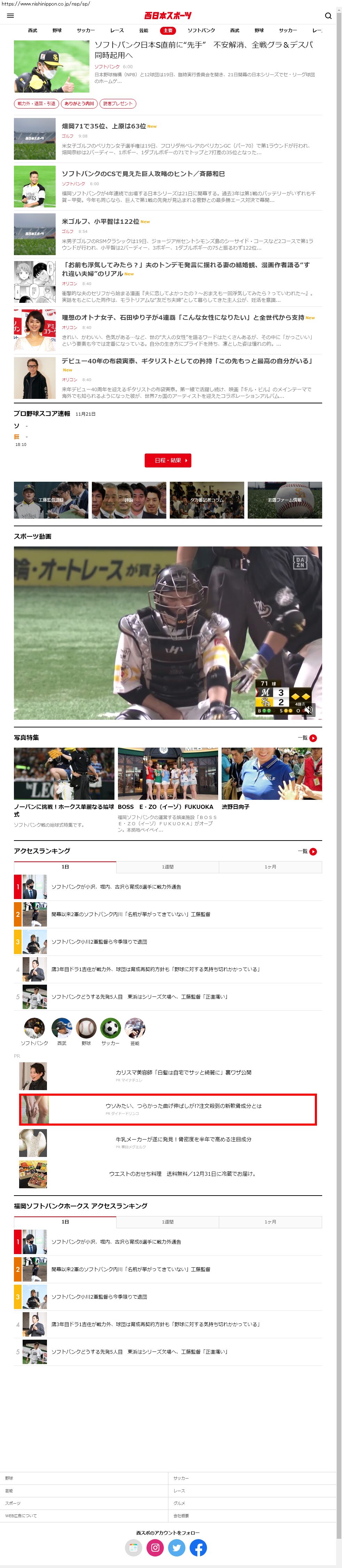Open article 畑岡71で35位、上原は63位
This screenshot has height=1568, width=342.
click(103, 126)
